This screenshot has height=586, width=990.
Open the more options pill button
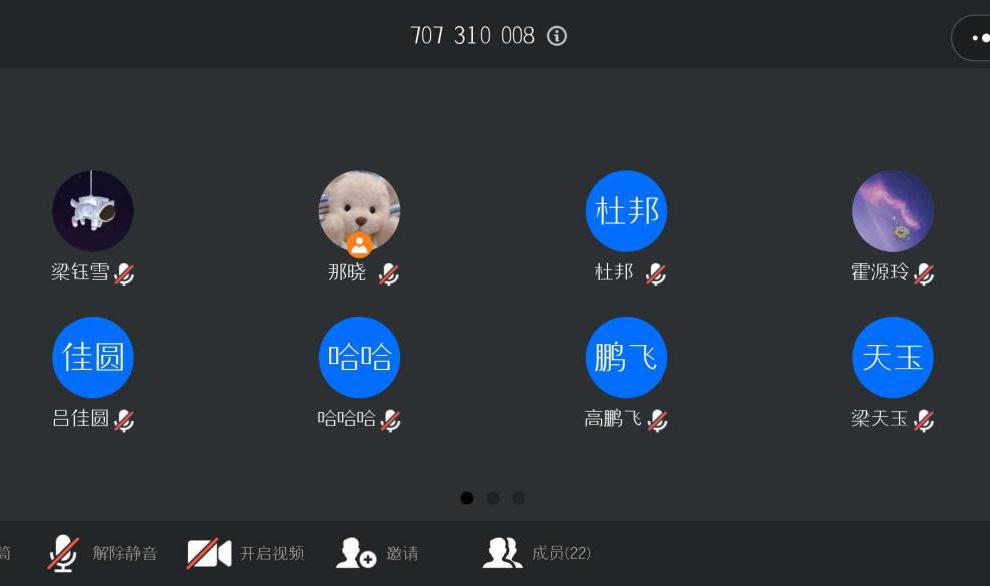point(974,38)
